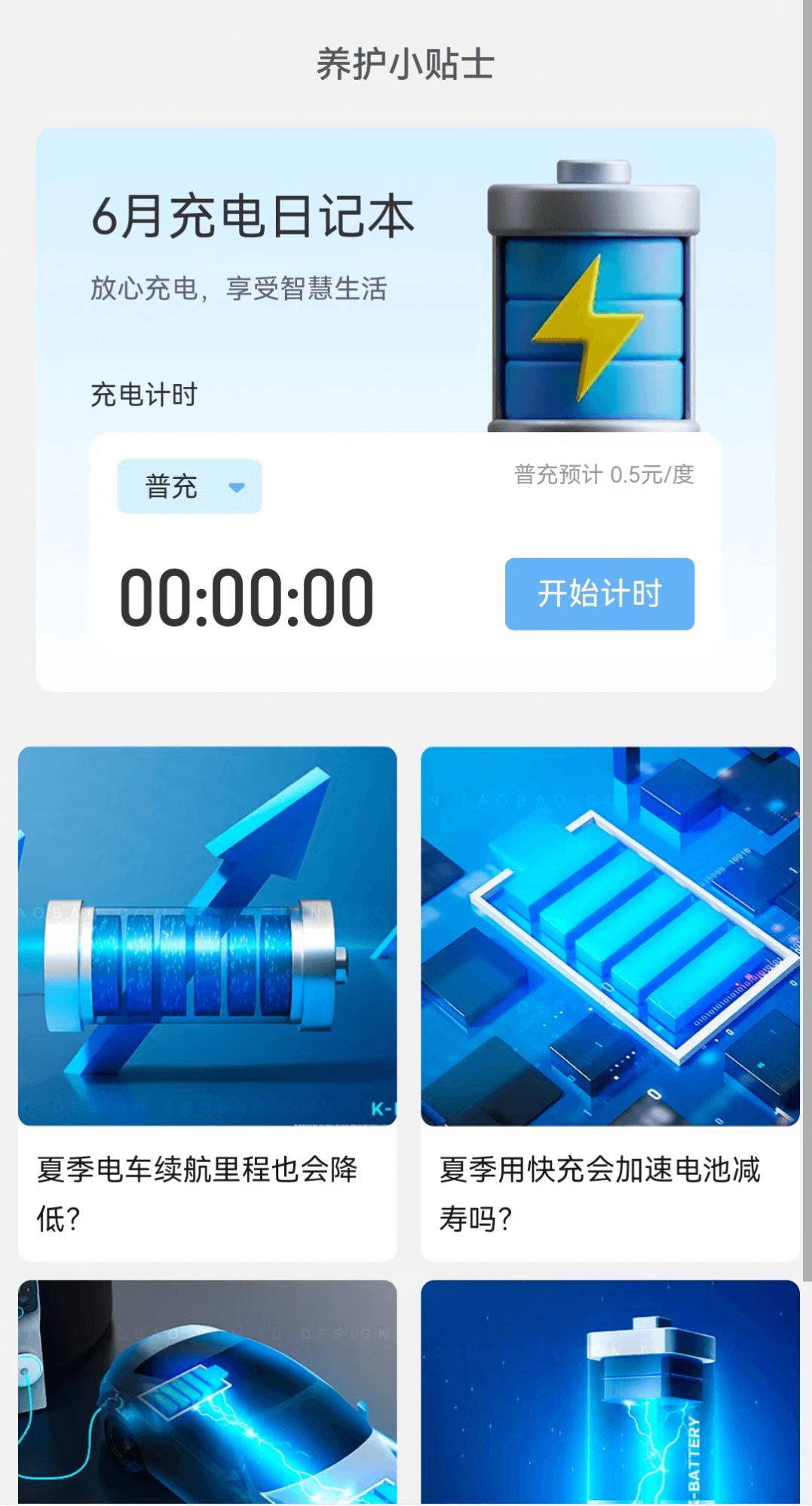
Task: Open the K-BATTERY lightning article card
Action: (x=609, y=1391)
